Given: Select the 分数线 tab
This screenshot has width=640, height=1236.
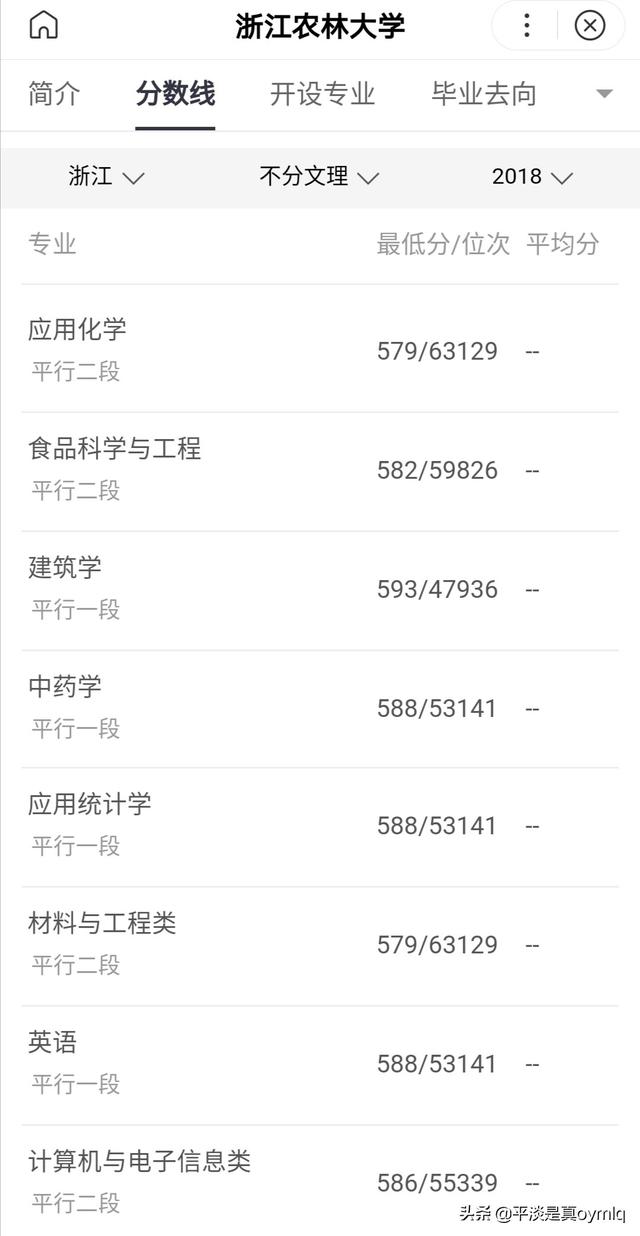Looking at the screenshot, I should 175,94.
